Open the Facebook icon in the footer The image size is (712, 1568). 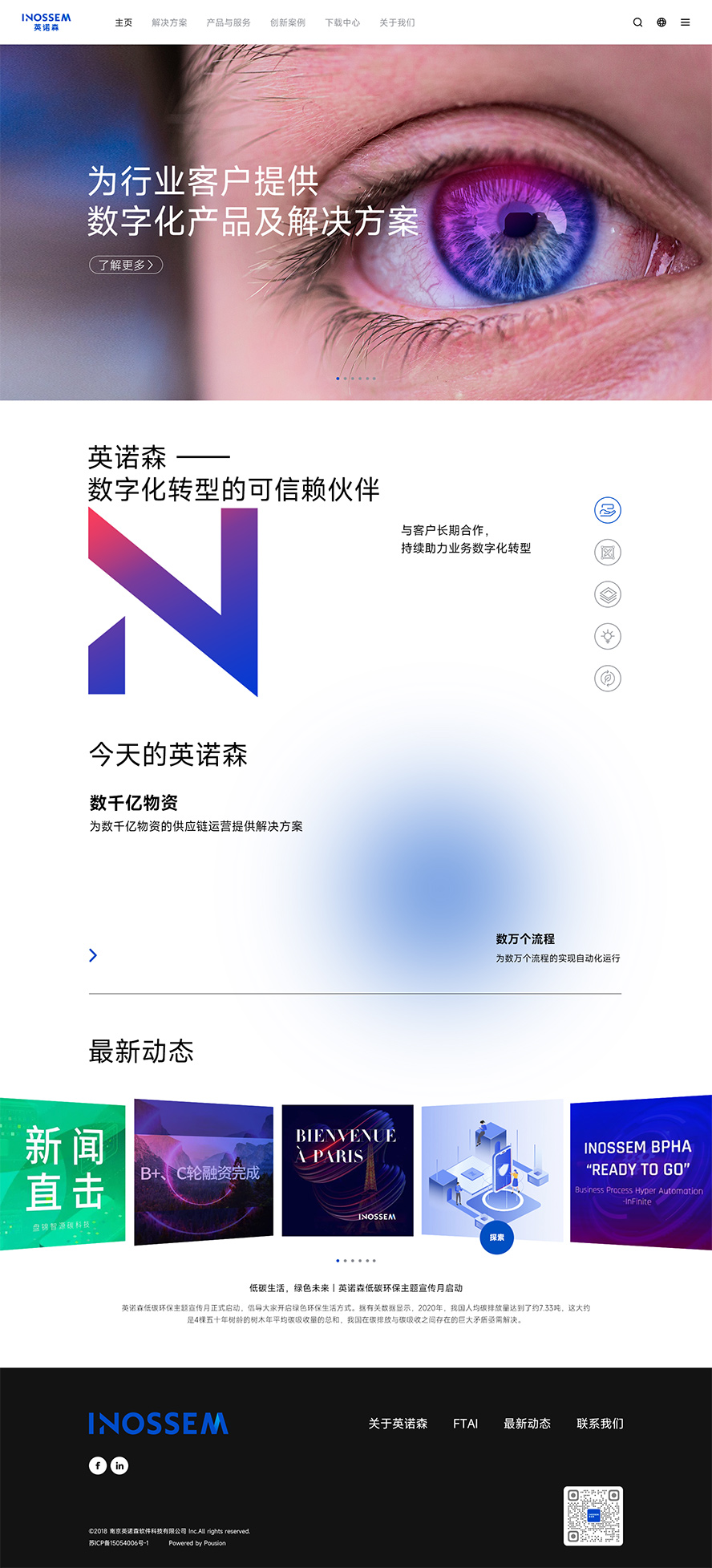tap(98, 1465)
